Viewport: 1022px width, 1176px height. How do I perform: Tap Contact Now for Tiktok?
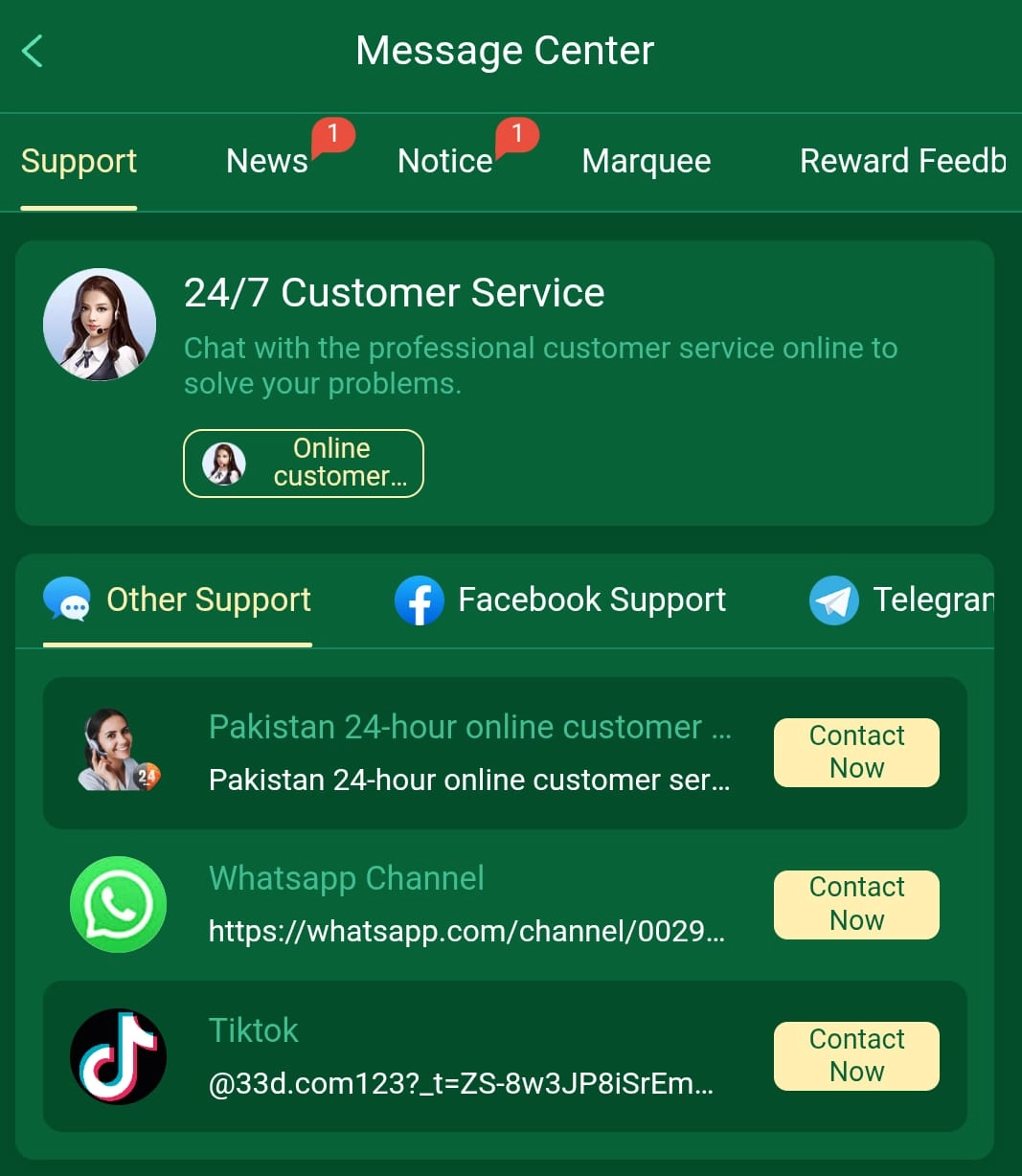(x=856, y=1055)
